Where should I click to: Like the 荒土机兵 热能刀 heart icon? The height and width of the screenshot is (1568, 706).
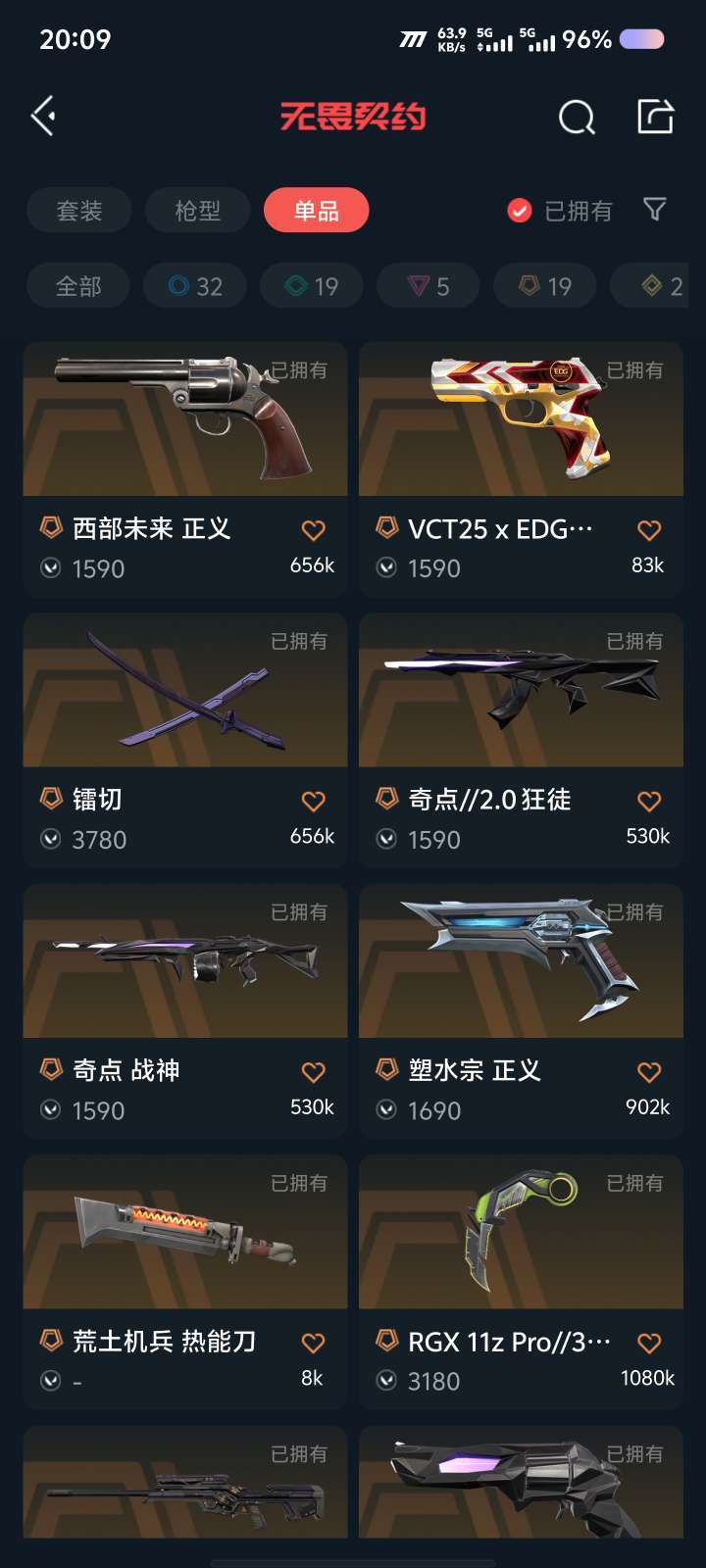coord(313,1343)
